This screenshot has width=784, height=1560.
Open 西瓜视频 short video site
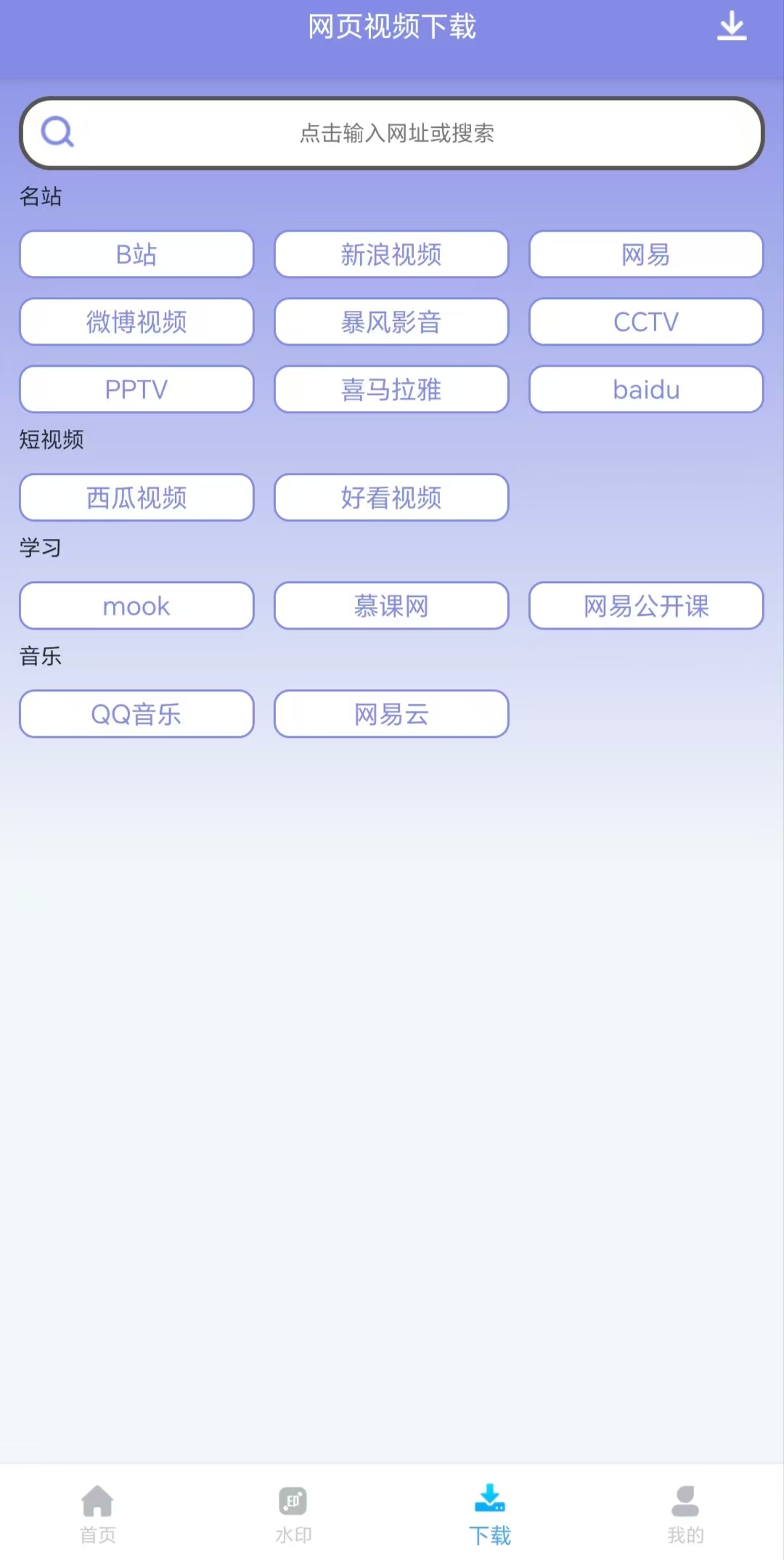pos(136,497)
